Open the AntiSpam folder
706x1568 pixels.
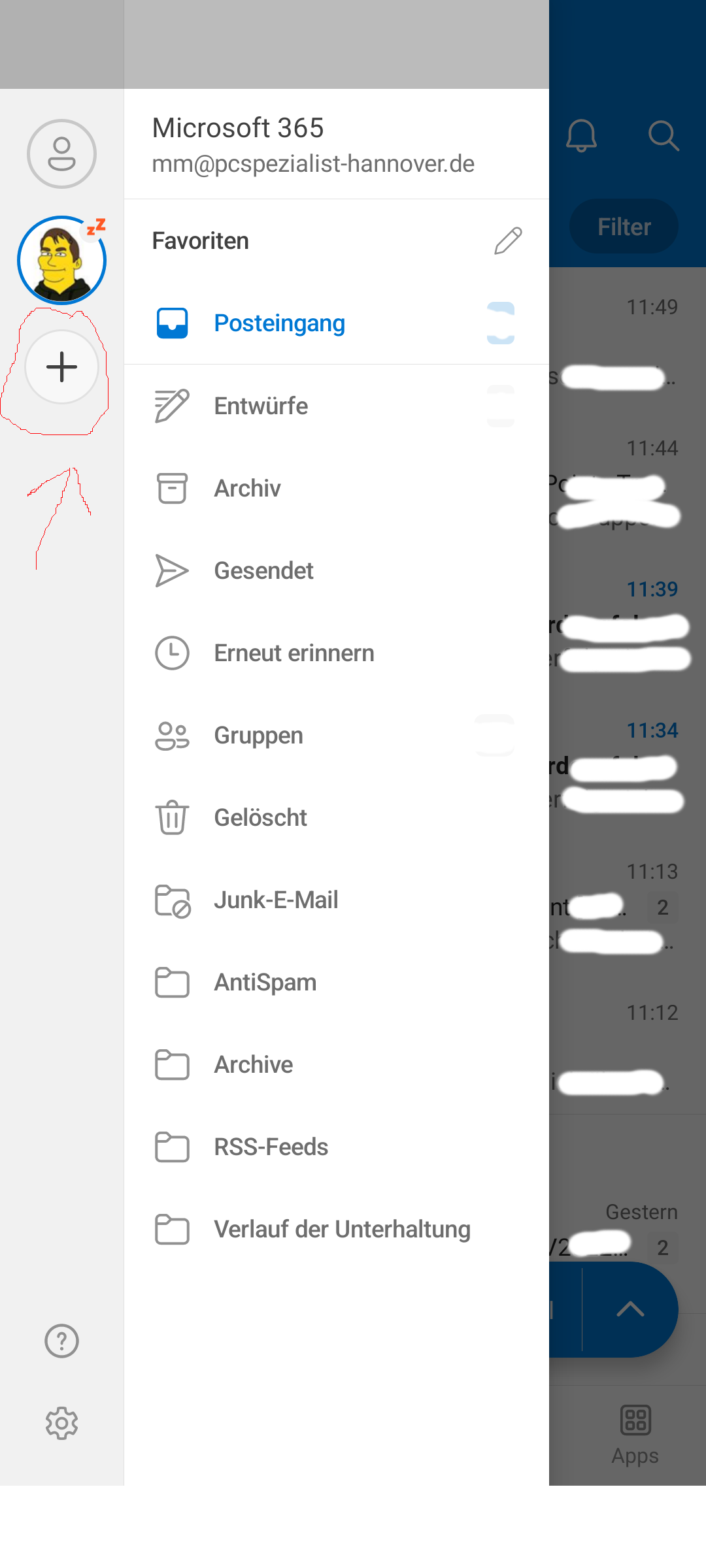(x=337, y=982)
